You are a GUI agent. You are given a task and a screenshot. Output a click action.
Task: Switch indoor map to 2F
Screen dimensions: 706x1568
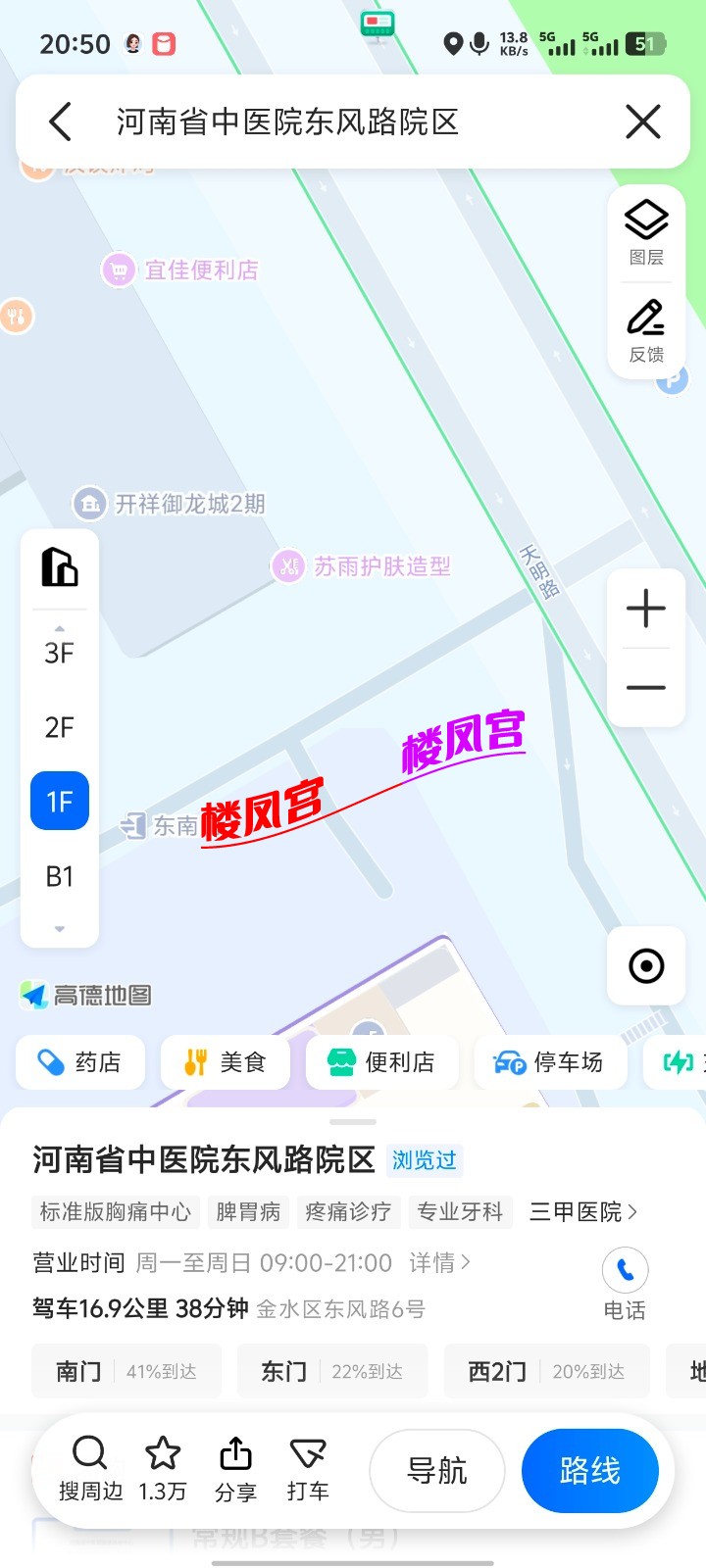coord(59,727)
